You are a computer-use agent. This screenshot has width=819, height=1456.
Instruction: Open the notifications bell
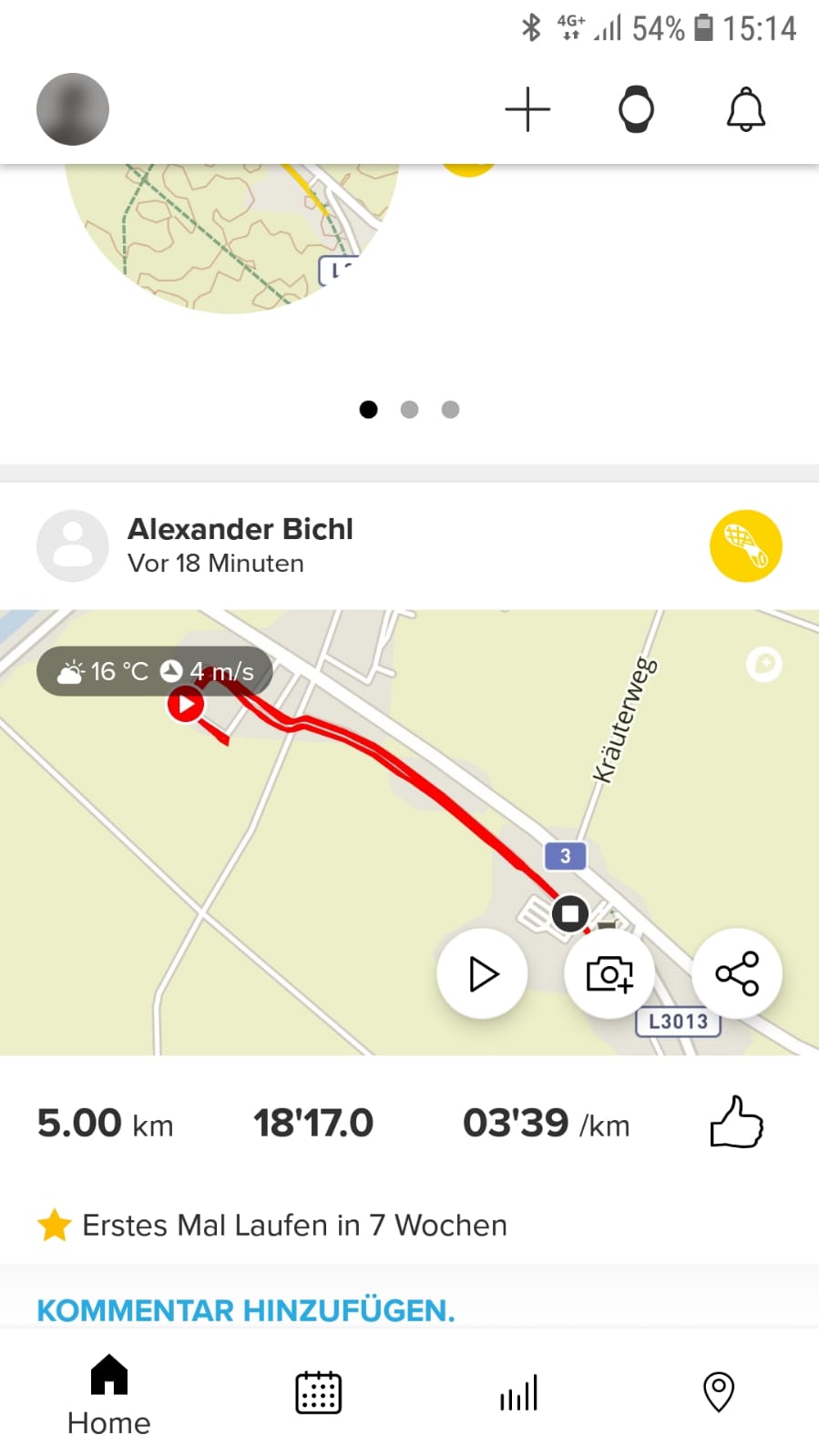coord(745,110)
